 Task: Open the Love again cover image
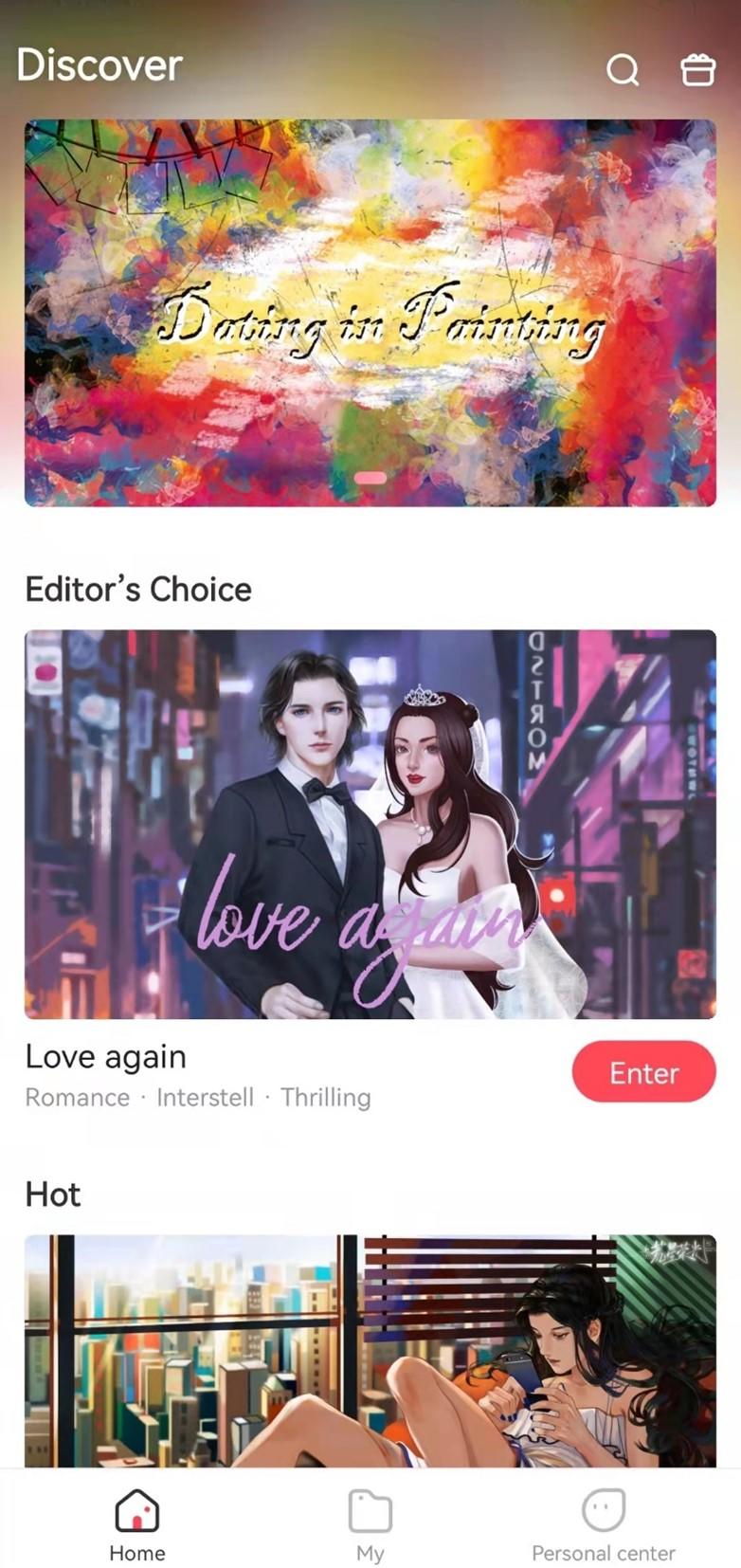point(370,824)
